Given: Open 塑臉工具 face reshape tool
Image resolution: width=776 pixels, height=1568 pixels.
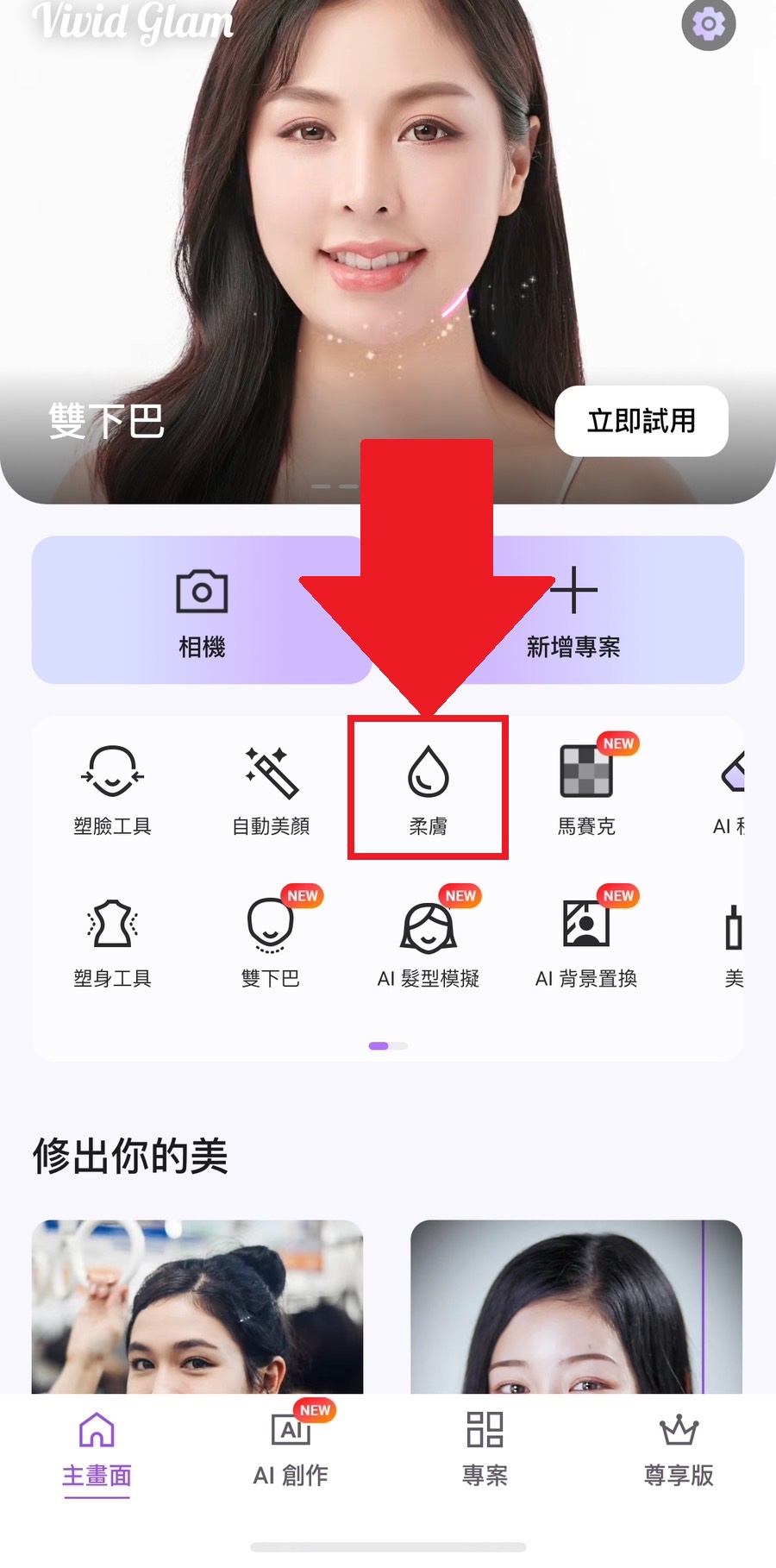Looking at the screenshot, I should pos(112,789).
